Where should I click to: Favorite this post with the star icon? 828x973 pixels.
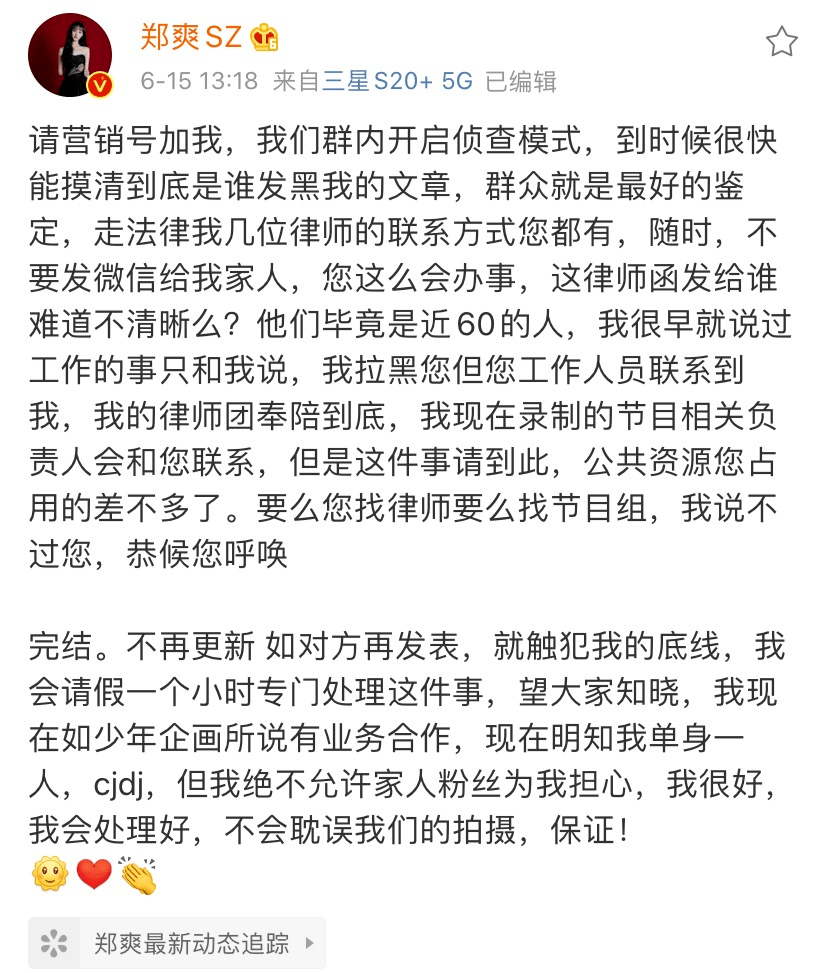[x=781, y=41]
